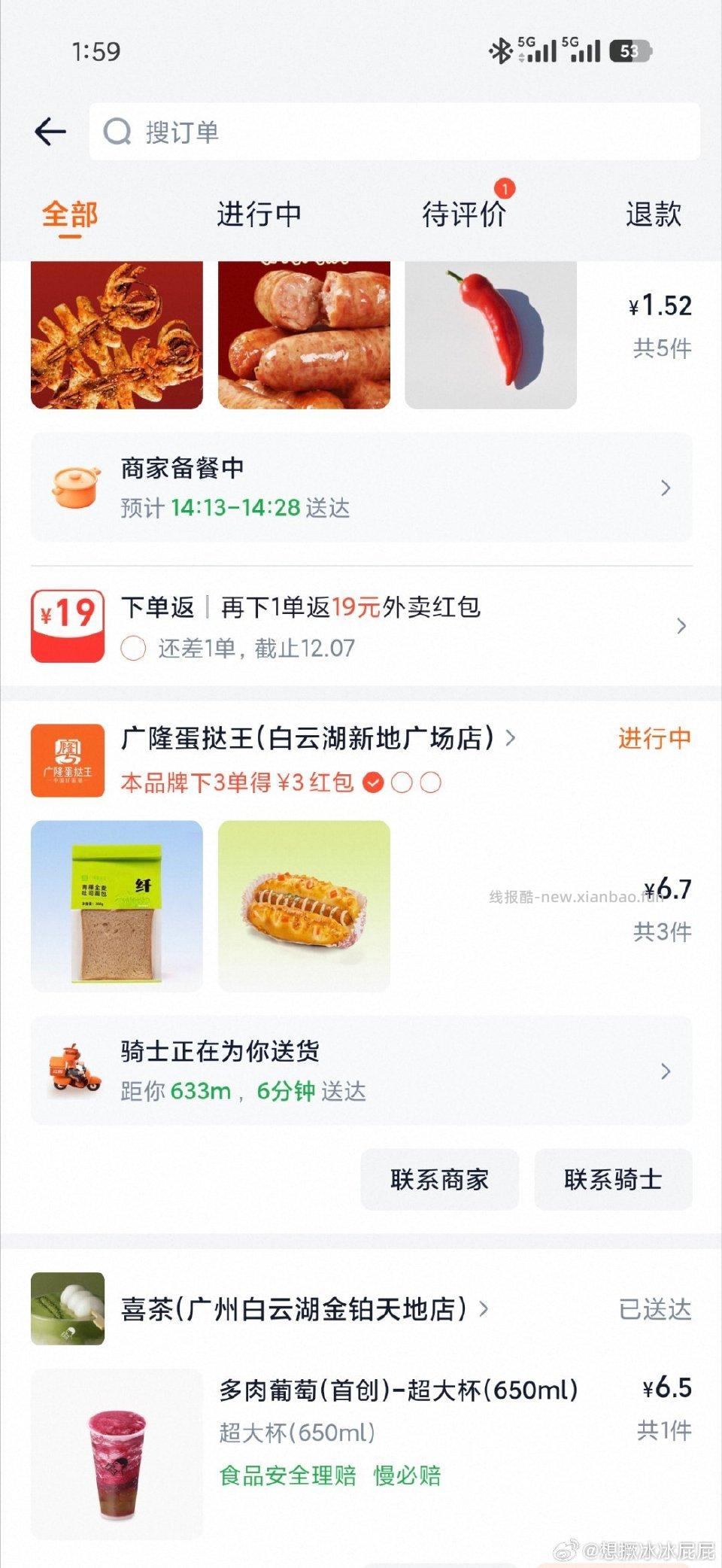Viewport: 722px width, 1568px height.
Task: Click the three-order red packet progress indicator
Action: (402, 782)
